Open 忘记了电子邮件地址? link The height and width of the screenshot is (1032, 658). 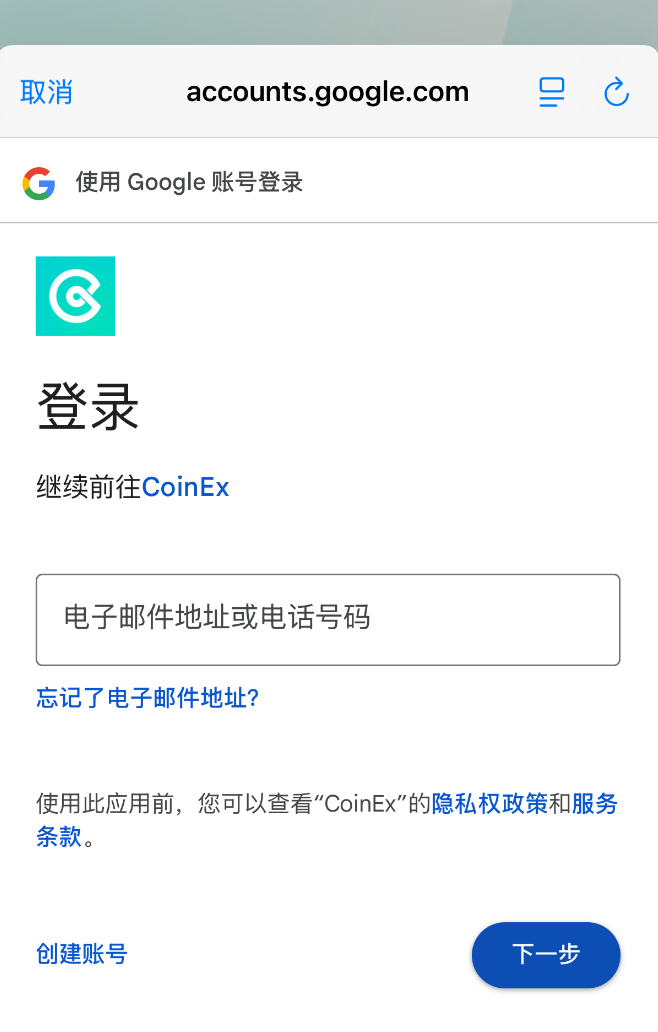coord(148,698)
